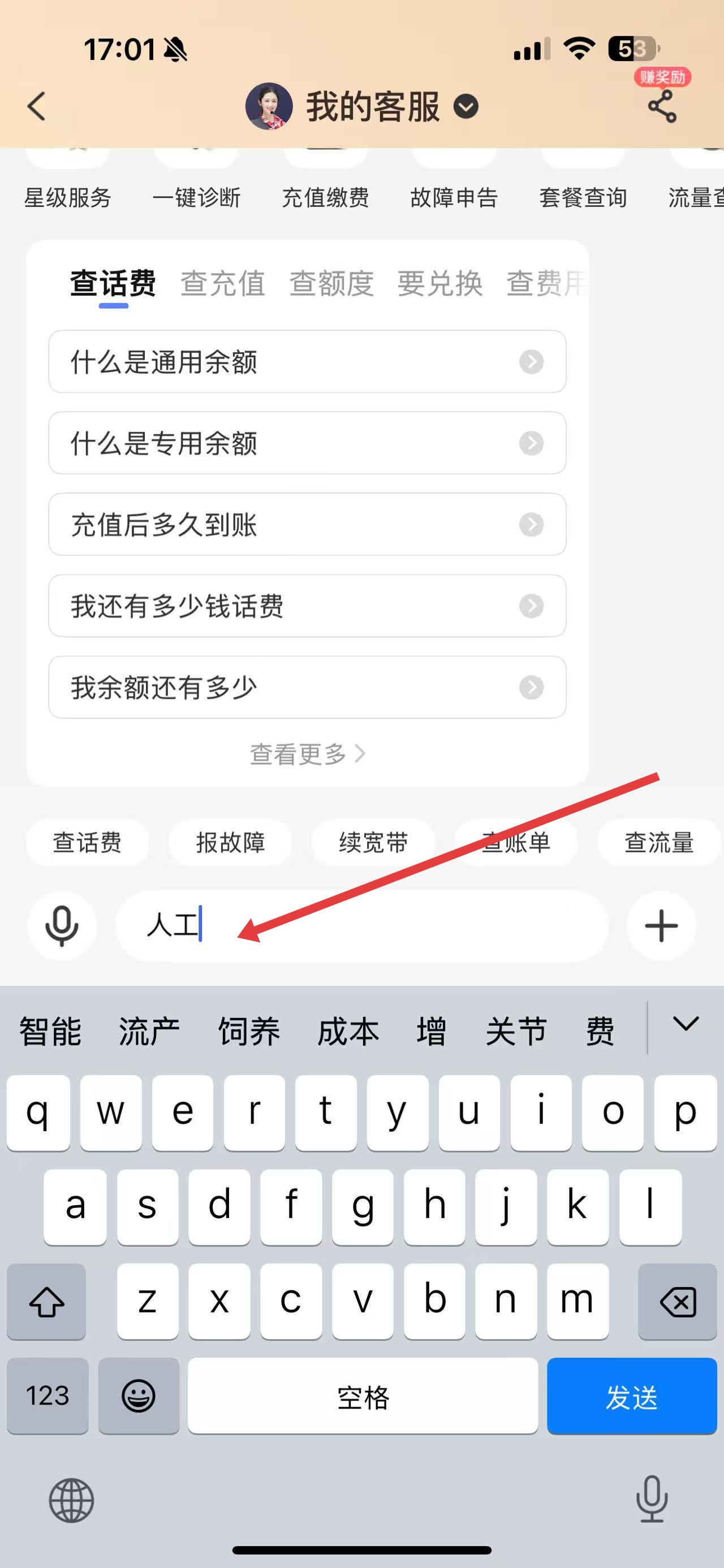Open the share icon with 赚奖励 badge
724x1568 pixels.
[662, 106]
